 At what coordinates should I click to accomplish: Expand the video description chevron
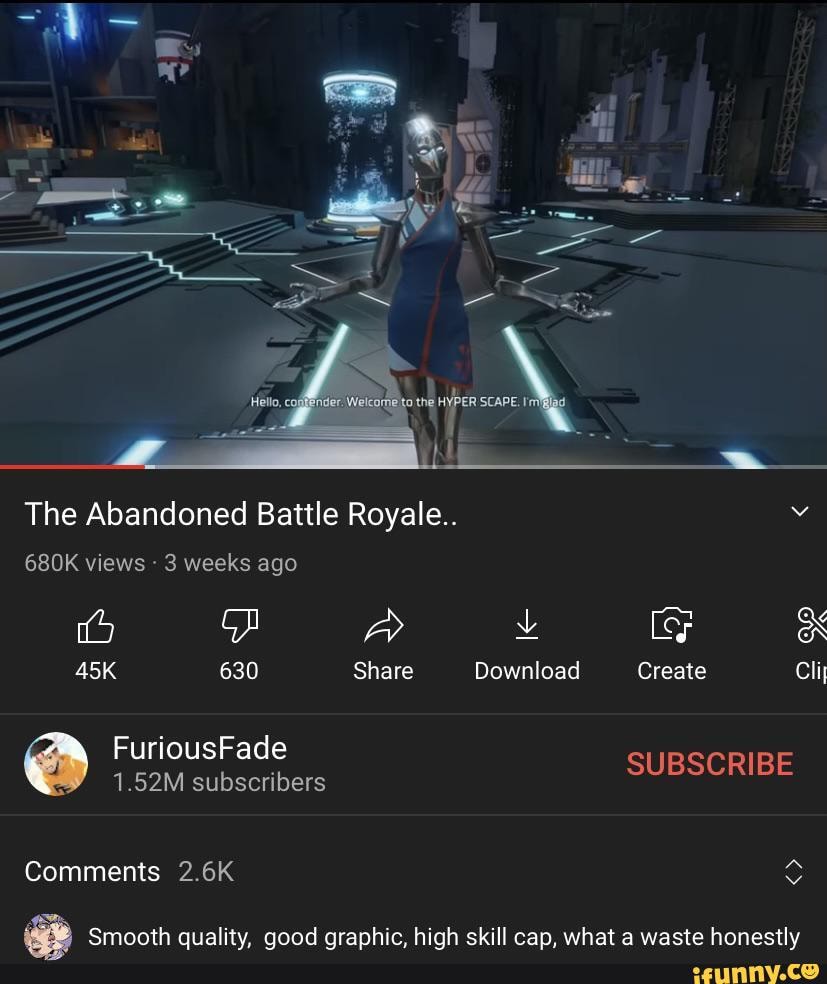click(x=799, y=512)
